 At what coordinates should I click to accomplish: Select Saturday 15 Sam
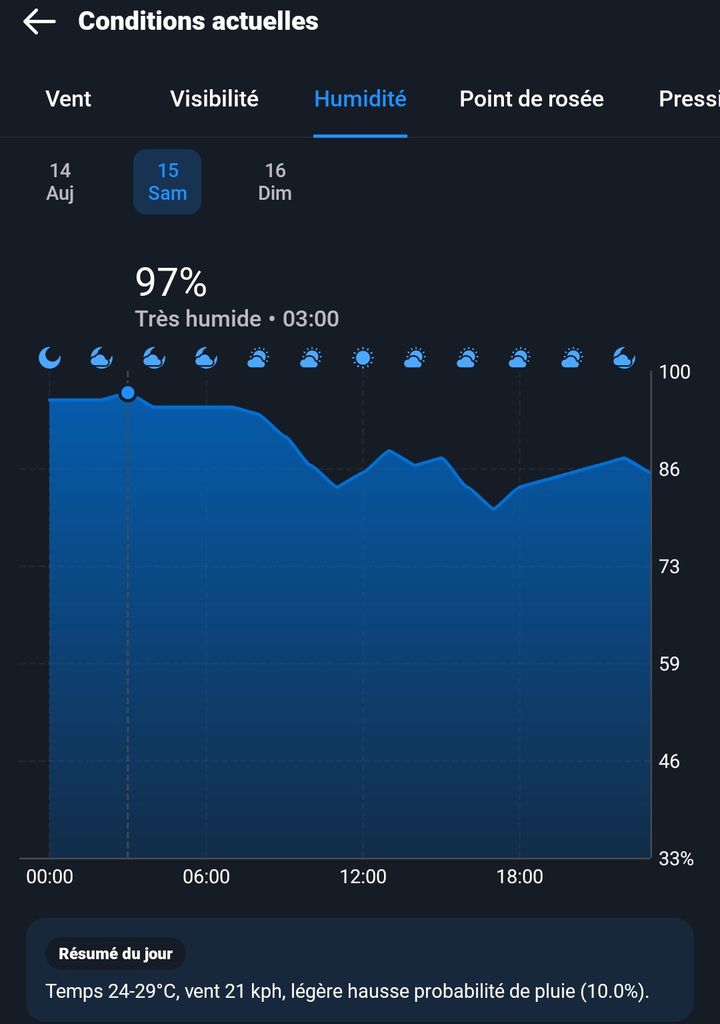(x=167, y=182)
